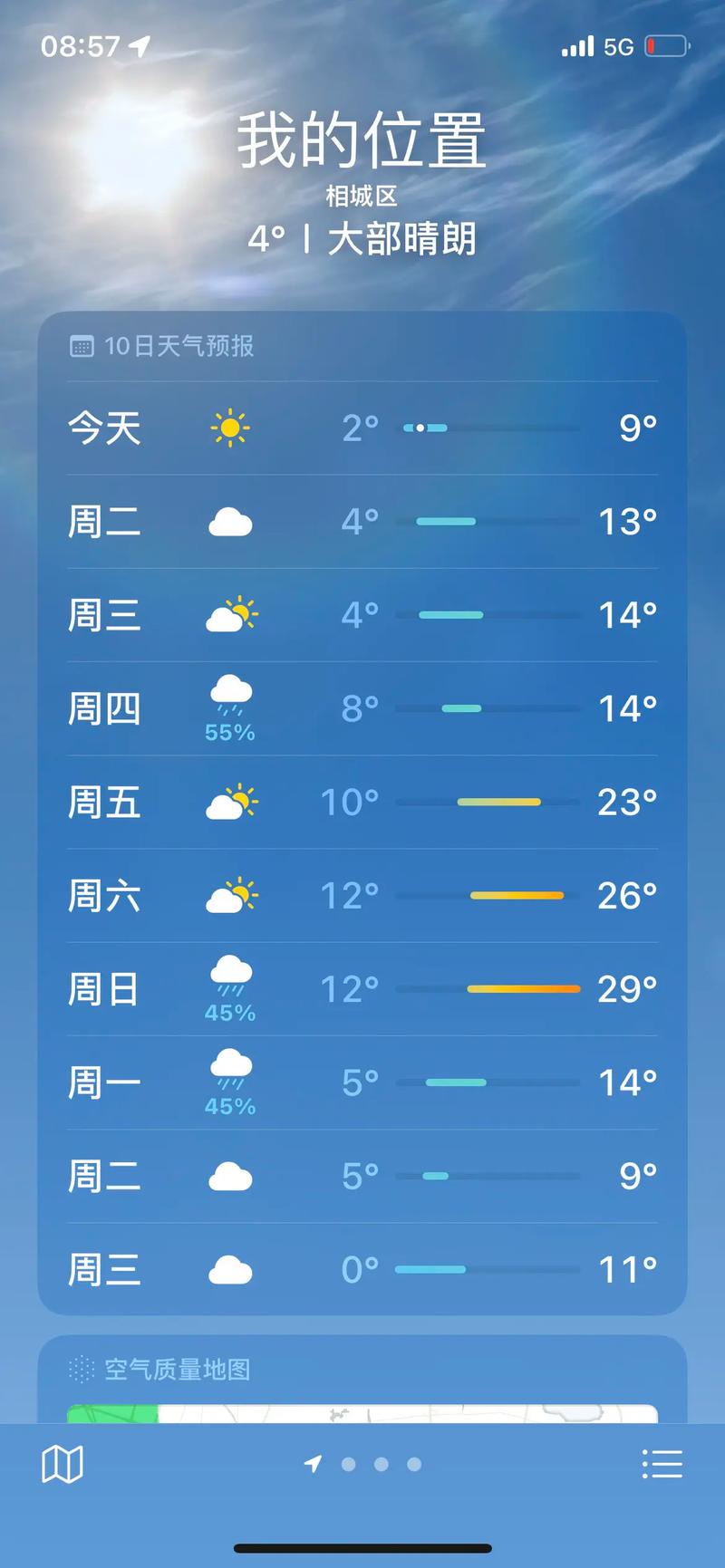Select the partly sunny icon for 周三
Viewport: 725px width, 1568px height.
[229, 614]
